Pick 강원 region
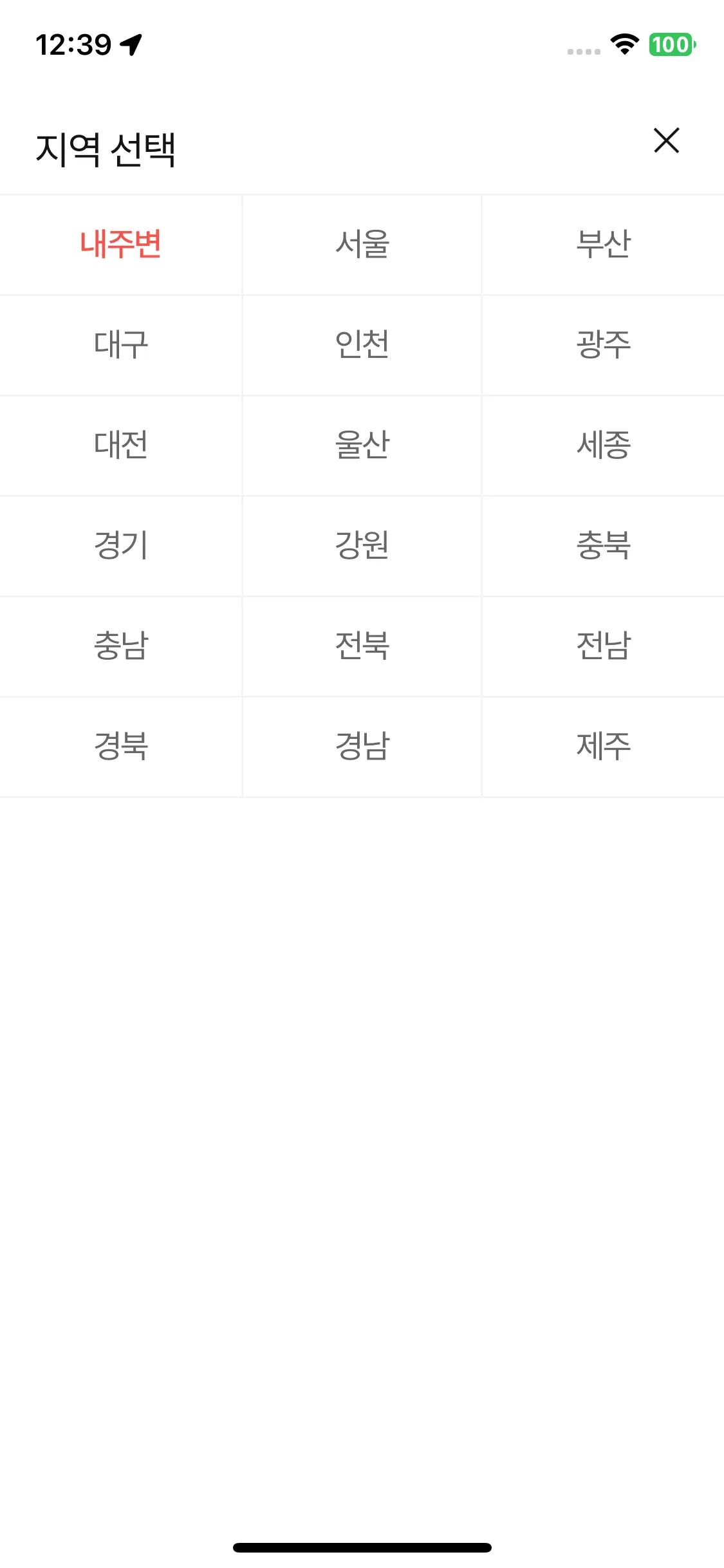This screenshot has height=1568, width=724. tap(362, 546)
